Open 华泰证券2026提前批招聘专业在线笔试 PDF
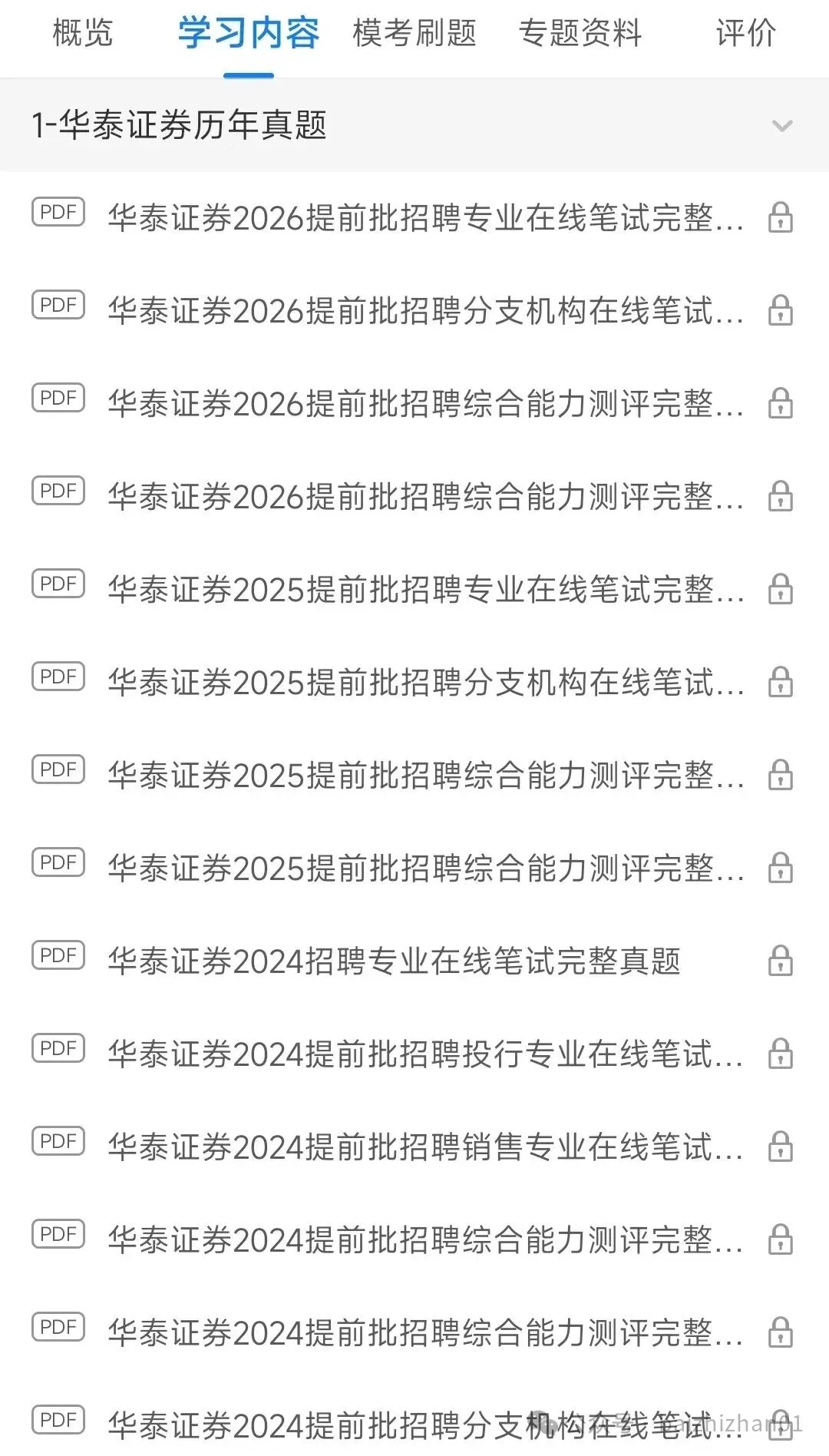 coord(414,218)
